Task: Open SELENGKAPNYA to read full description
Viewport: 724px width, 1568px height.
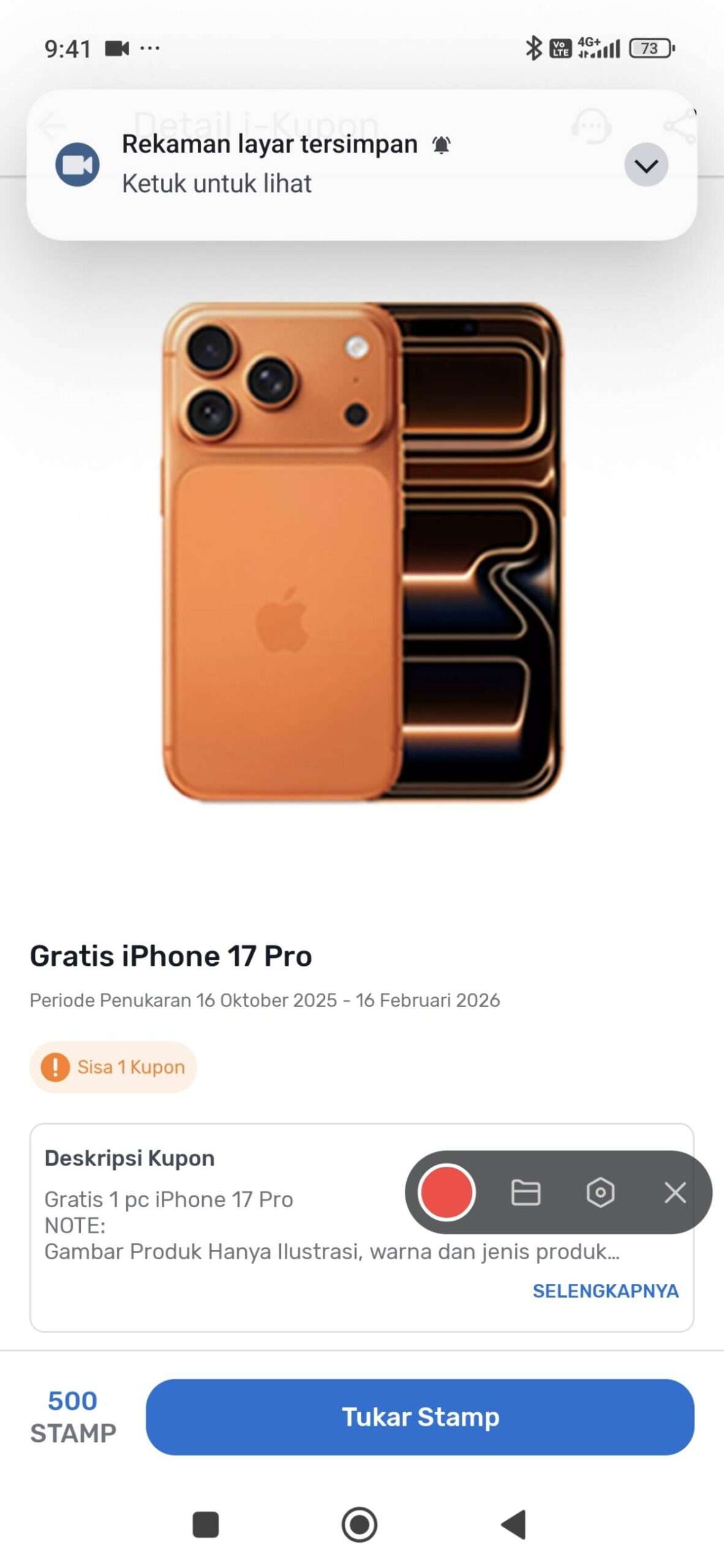Action: pos(605,1291)
